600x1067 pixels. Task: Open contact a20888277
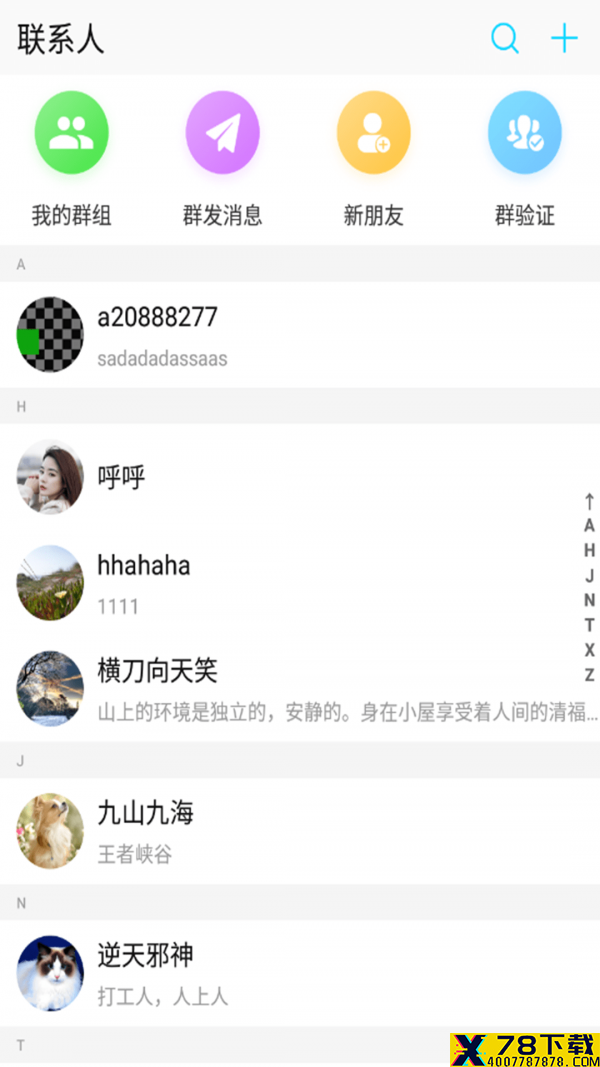coord(300,335)
